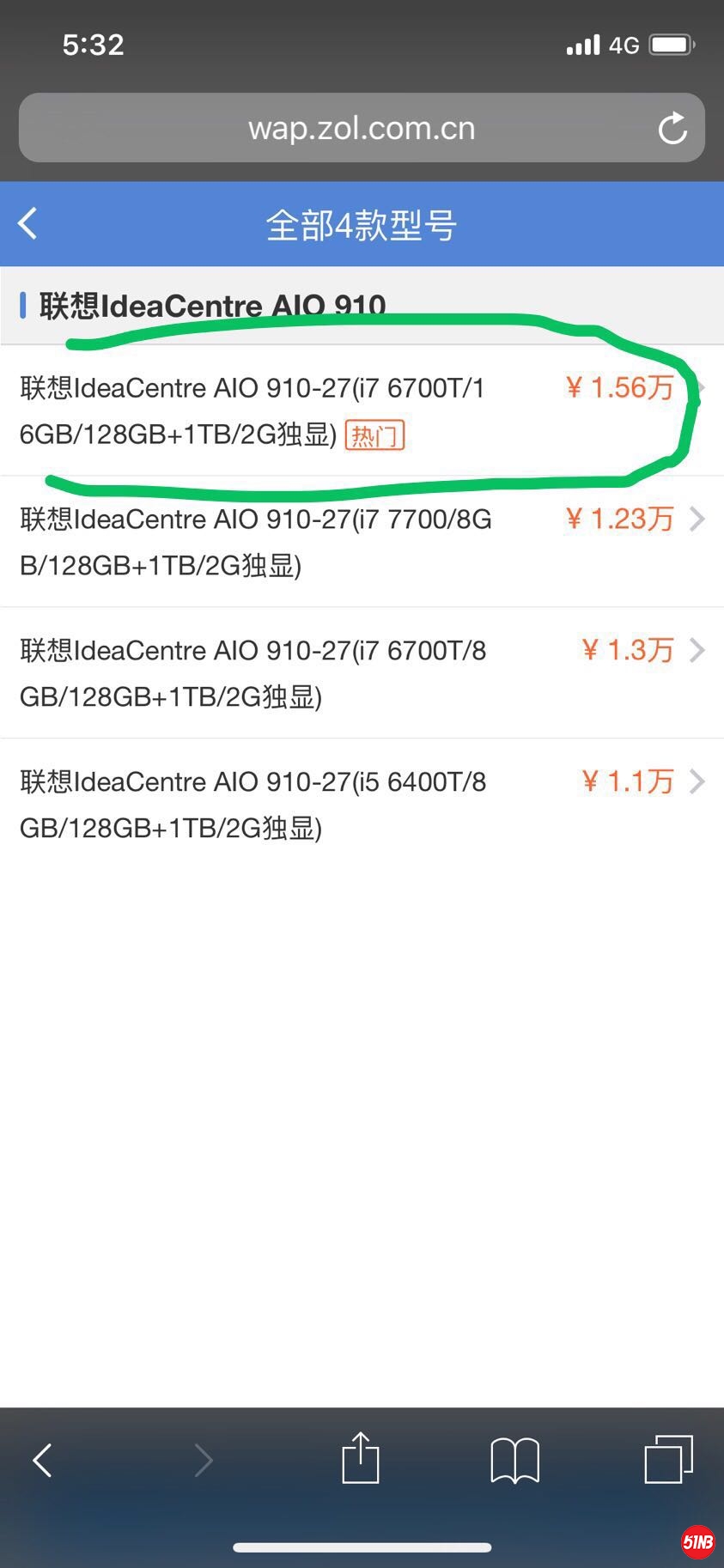This screenshot has width=724, height=1568.
Task: Tap the 热门 hot label badge
Action: tap(374, 435)
